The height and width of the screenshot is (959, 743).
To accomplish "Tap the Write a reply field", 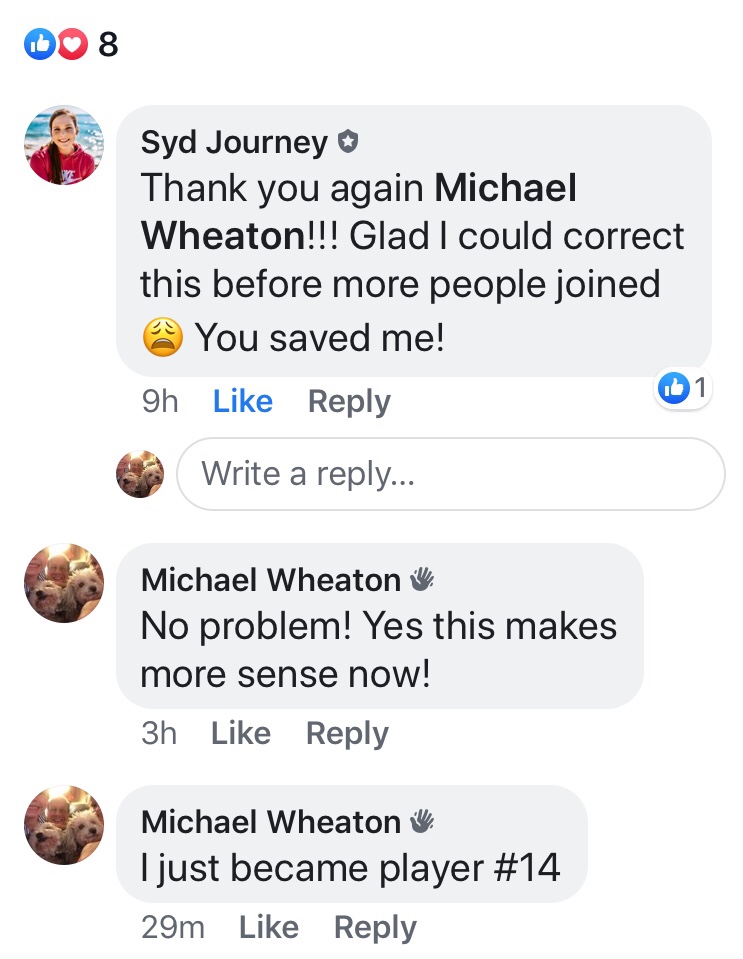I will tap(450, 474).
